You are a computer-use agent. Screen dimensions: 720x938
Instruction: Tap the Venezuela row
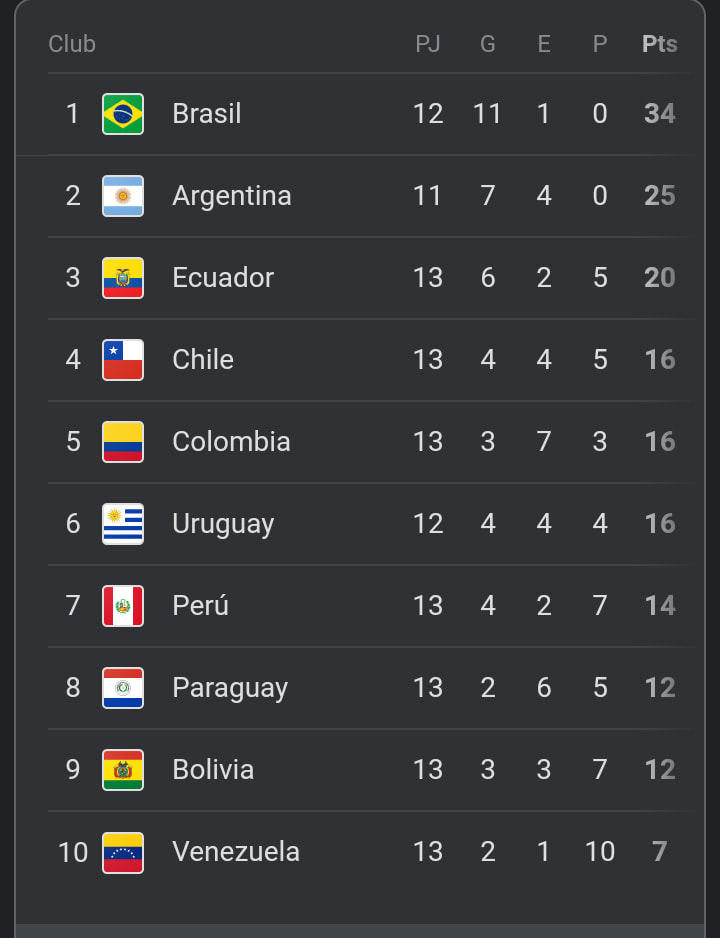[236, 852]
